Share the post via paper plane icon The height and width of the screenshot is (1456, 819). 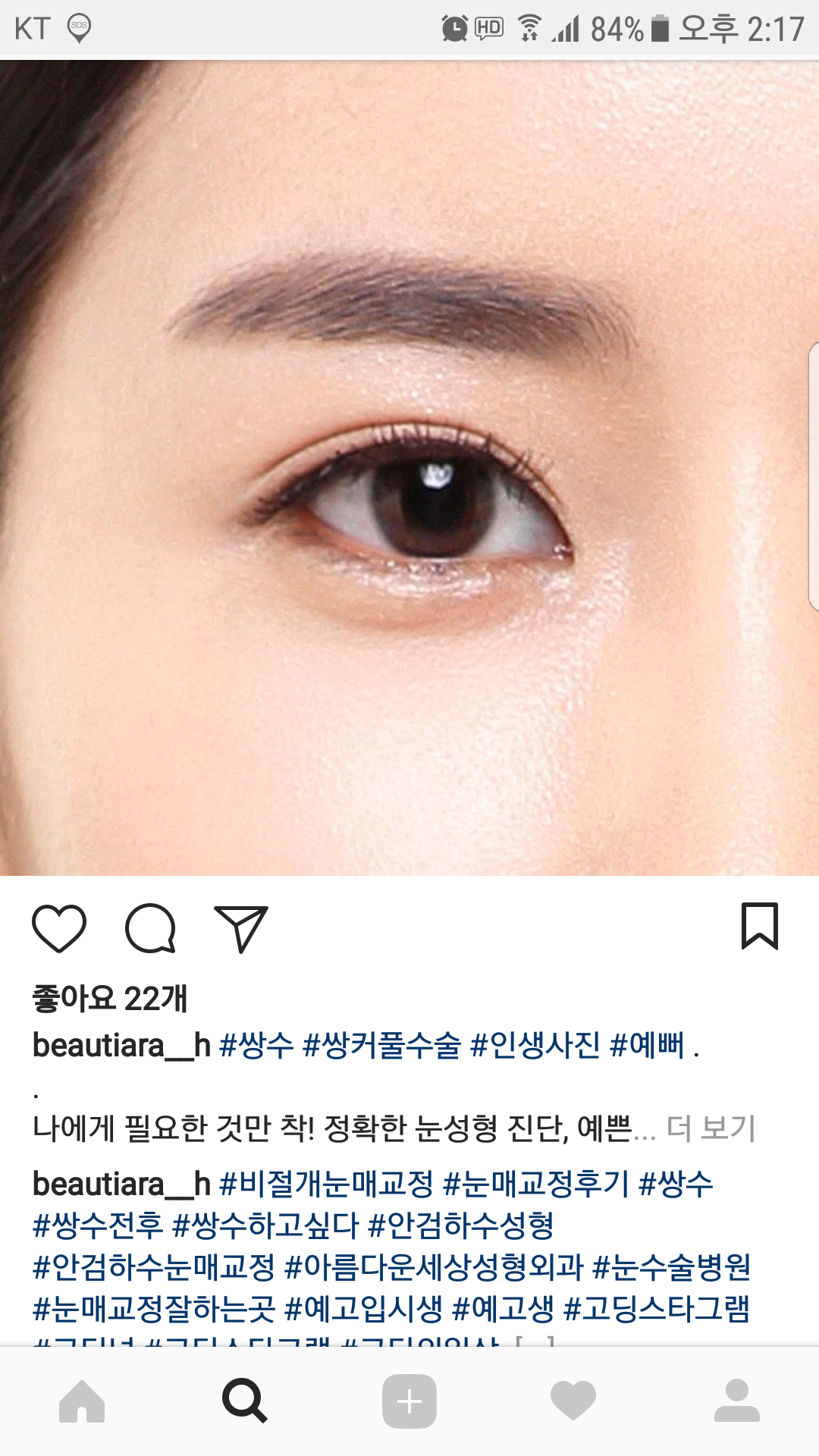tap(241, 928)
